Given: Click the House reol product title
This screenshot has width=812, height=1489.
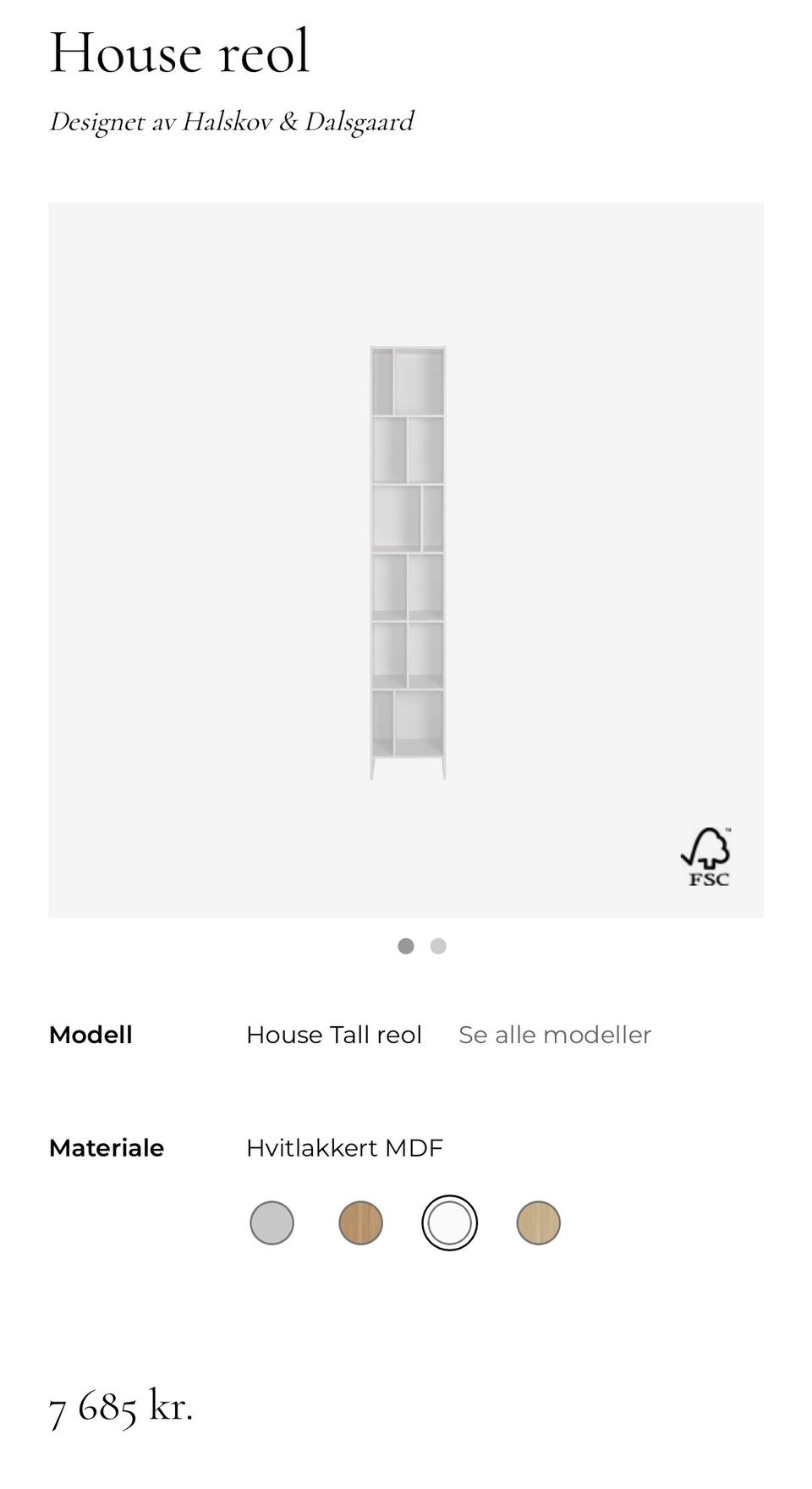Looking at the screenshot, I should click(180, 52).
